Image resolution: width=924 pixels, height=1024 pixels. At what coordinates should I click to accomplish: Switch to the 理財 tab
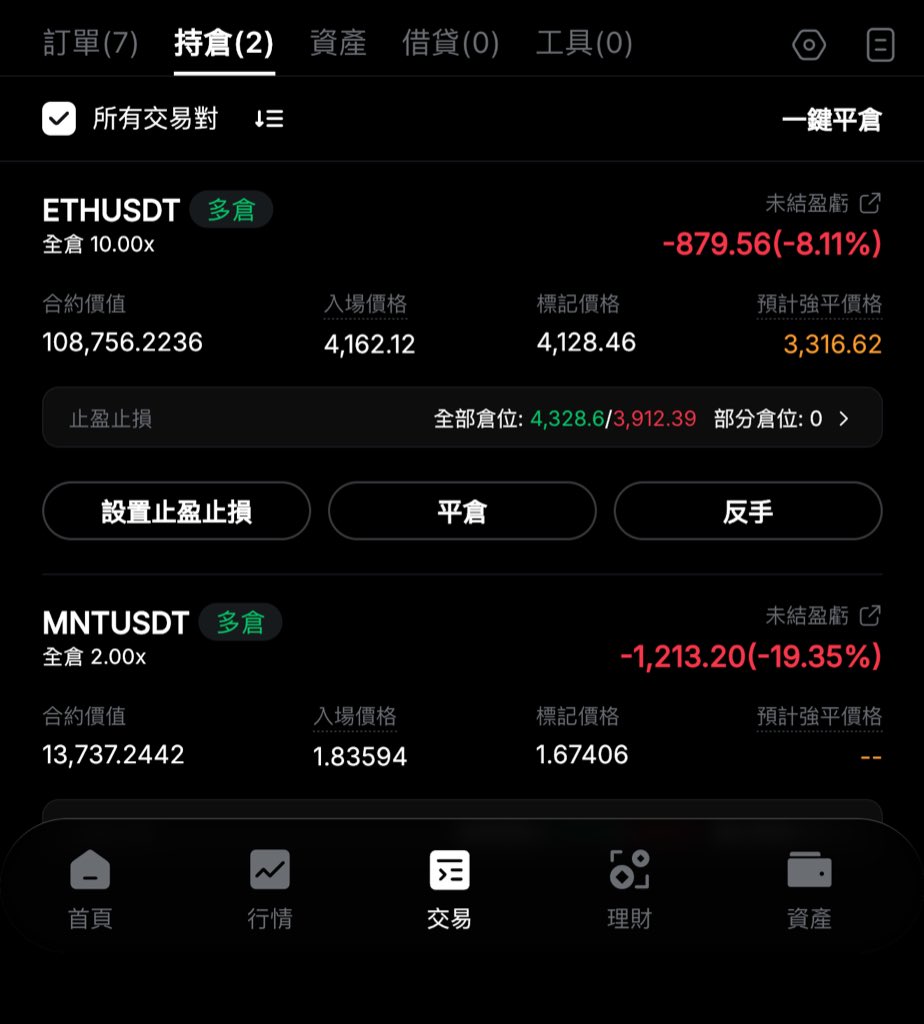pos(629,887)
